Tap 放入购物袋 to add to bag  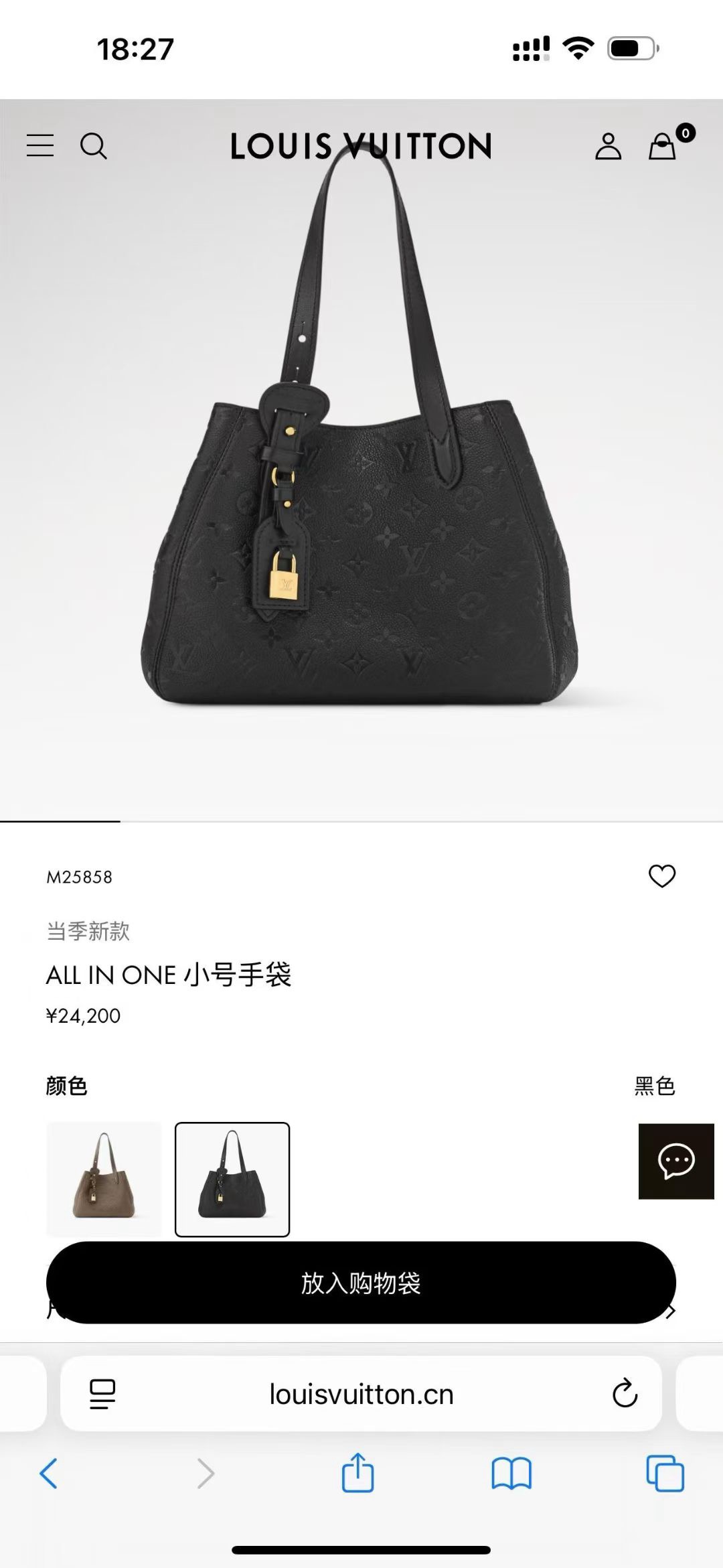361,1283
